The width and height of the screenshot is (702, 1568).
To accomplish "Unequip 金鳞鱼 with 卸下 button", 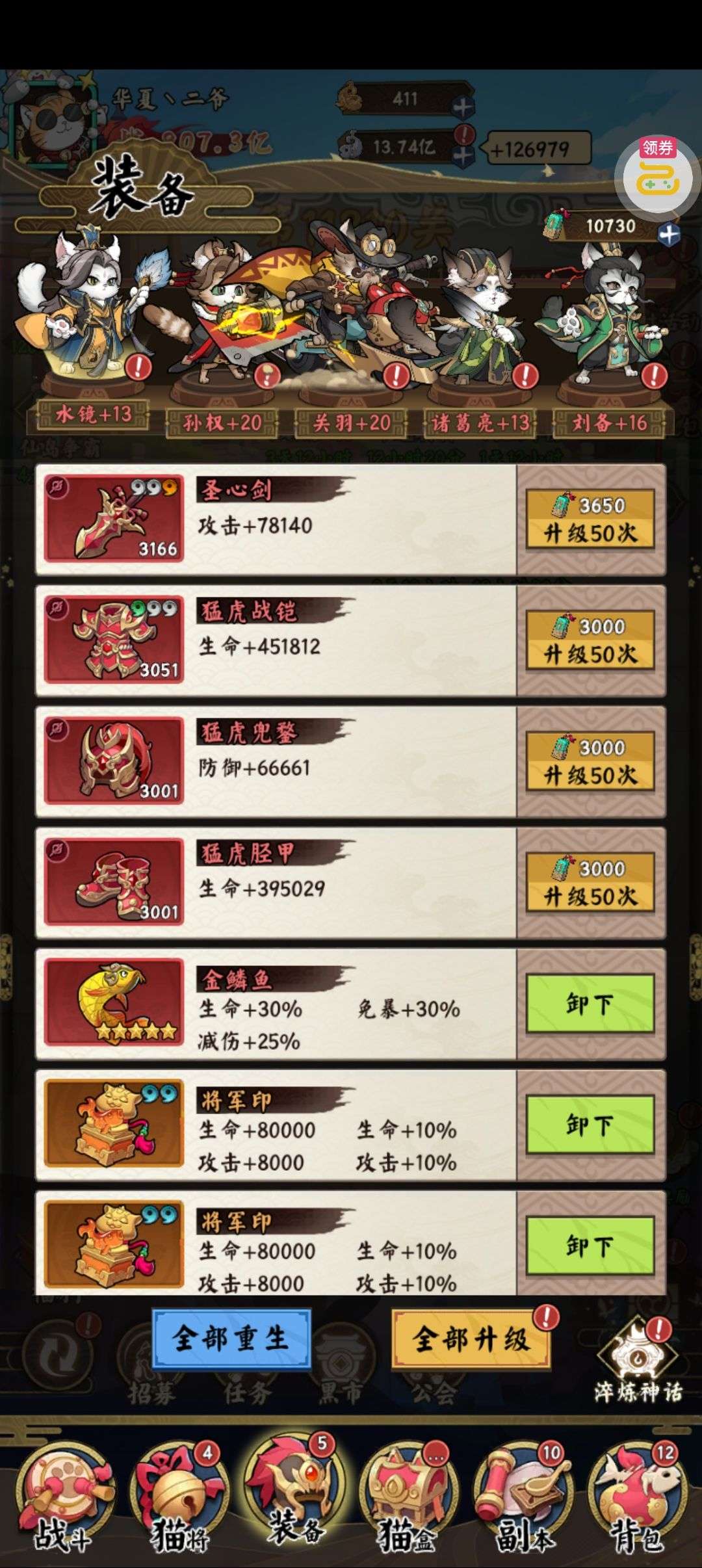I will tap(590, 1004).
